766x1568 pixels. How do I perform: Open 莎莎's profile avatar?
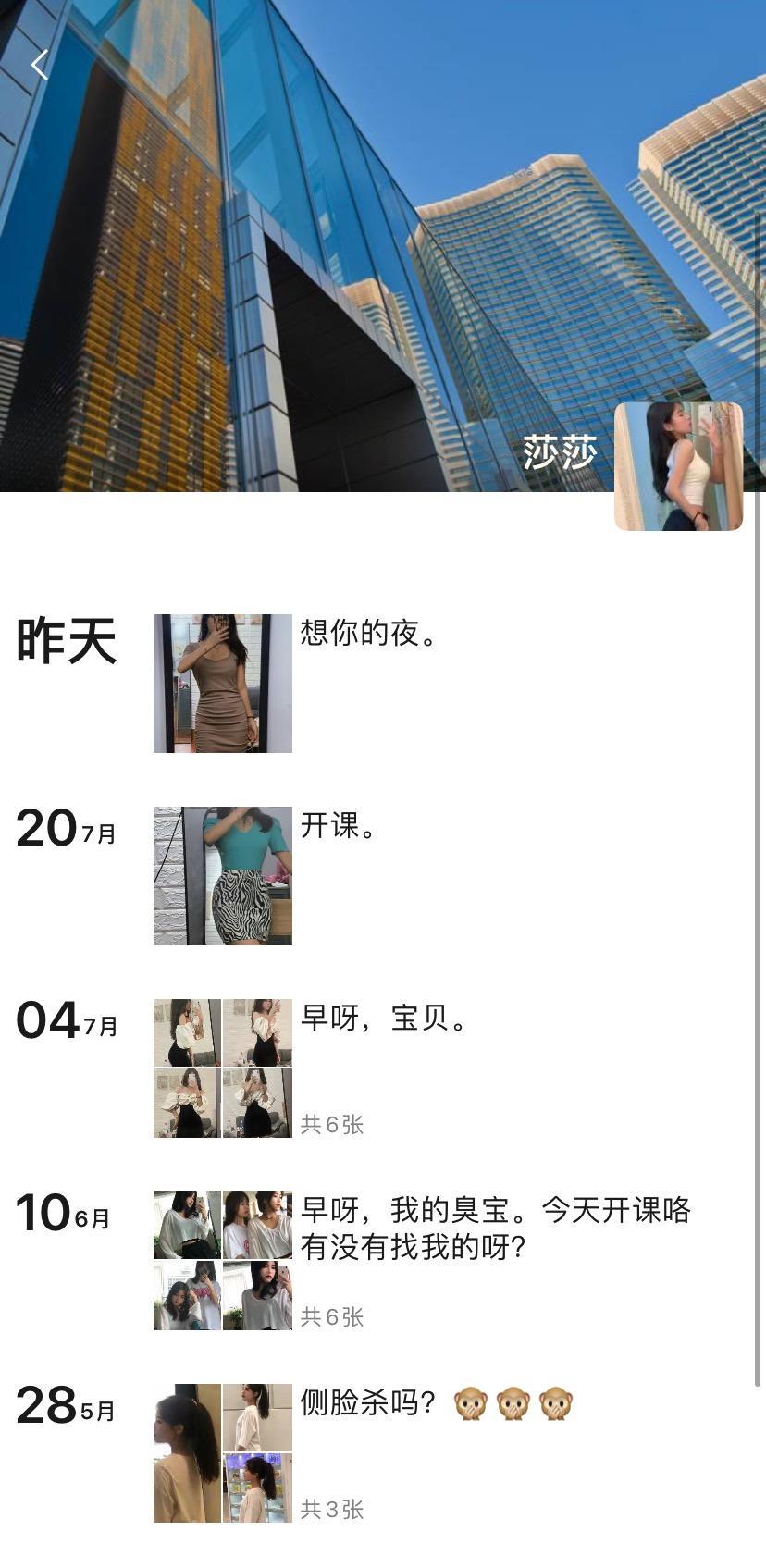tap(678, 466)
